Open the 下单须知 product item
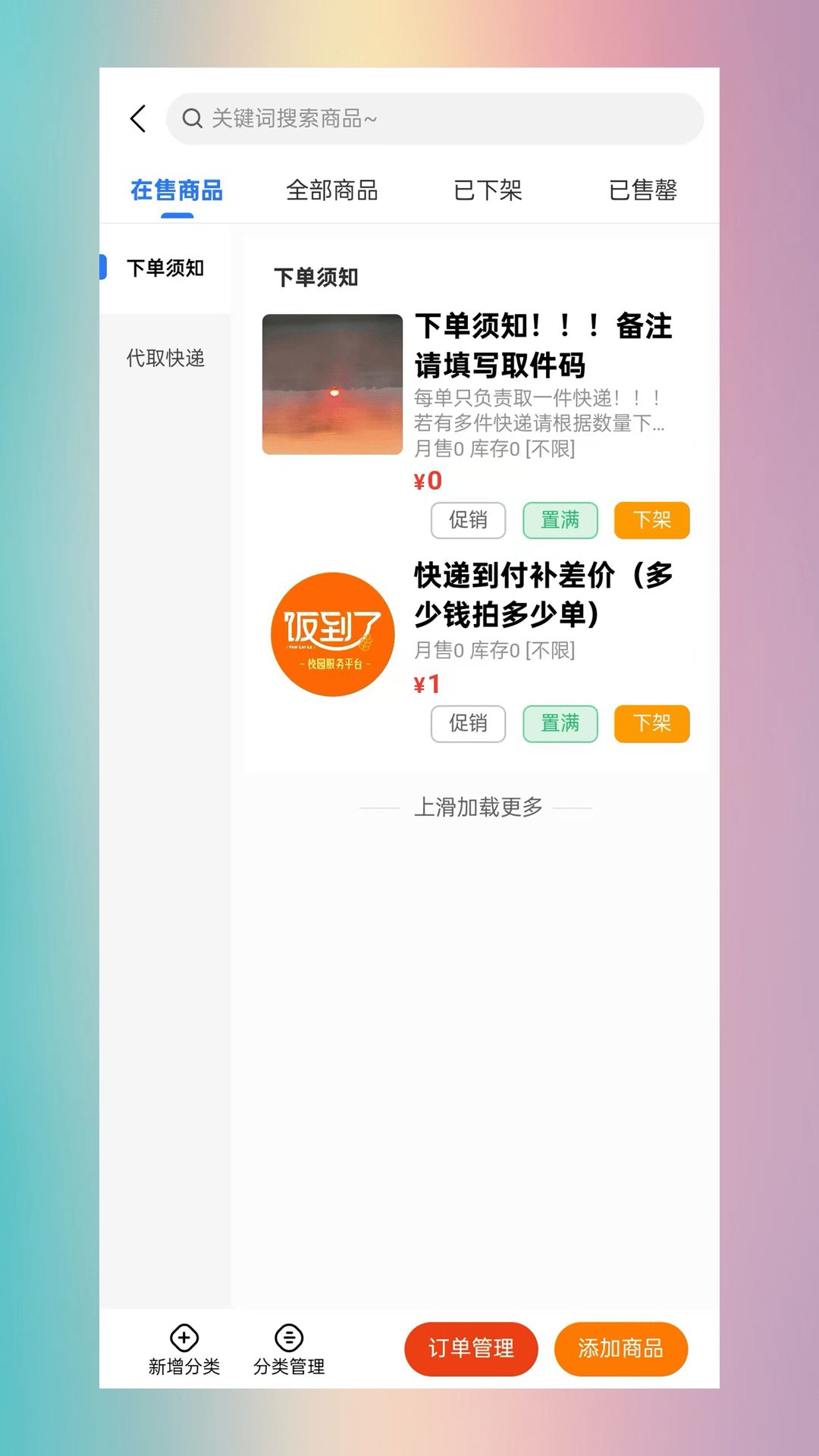The height and width of the screenshot is (1456, 819). tap(542, 345)
